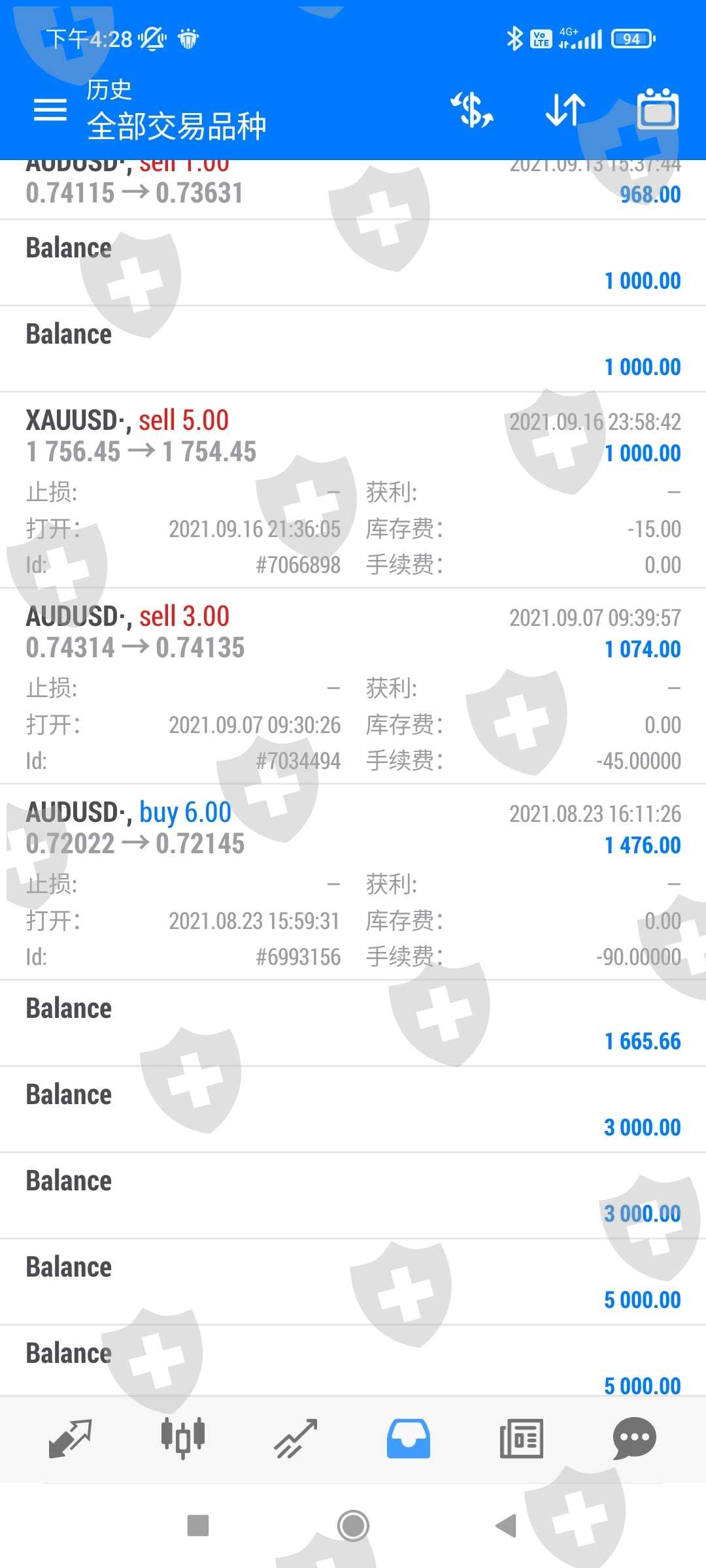
Task: Switch to the candlestick chart tab
Action: 183,1439
